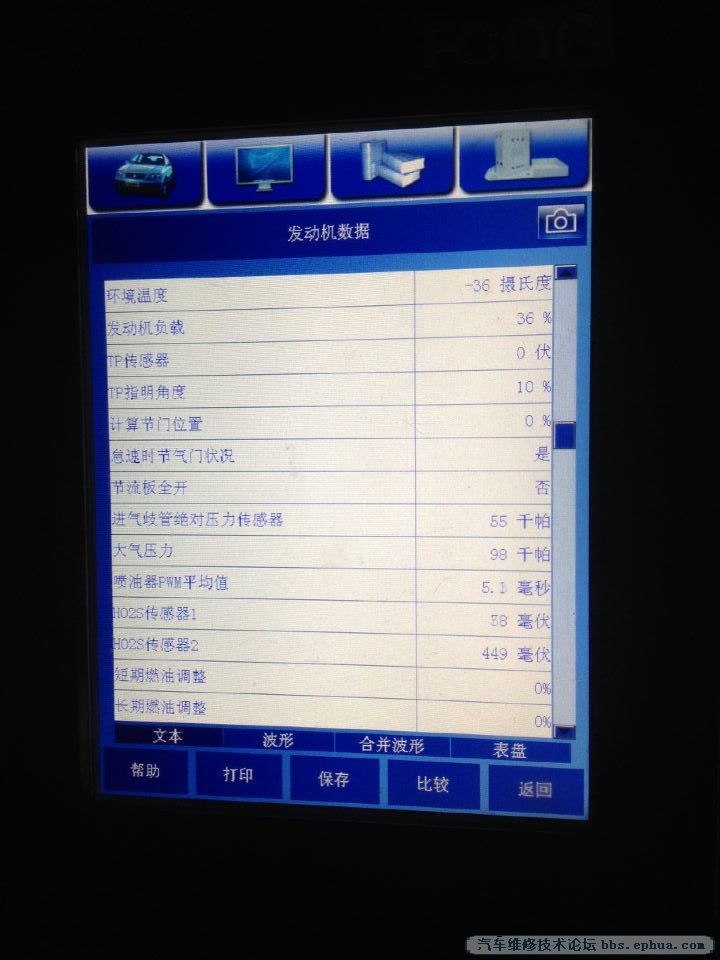The width and height of the screenshot is (720, 960).
Task: Switch to the 合并波形 tab
Action: (x=391, y=745)
